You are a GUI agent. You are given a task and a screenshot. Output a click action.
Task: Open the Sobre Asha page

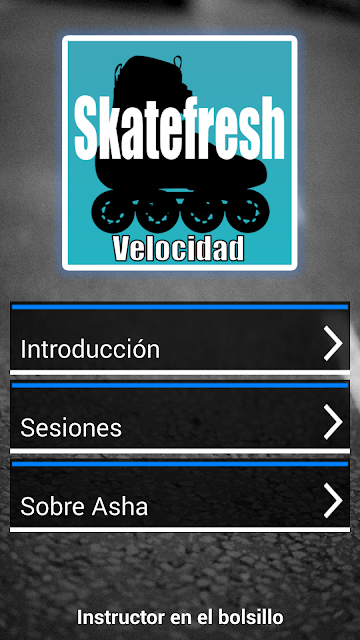coord(180,496)
